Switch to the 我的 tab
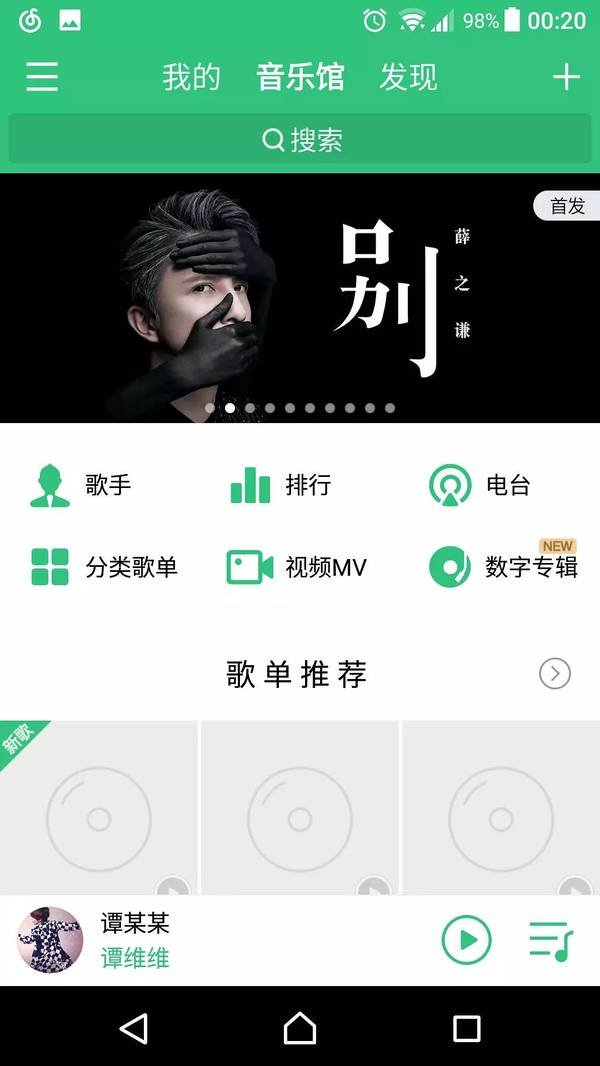The image size is (600, 1066). coord(191,77)
